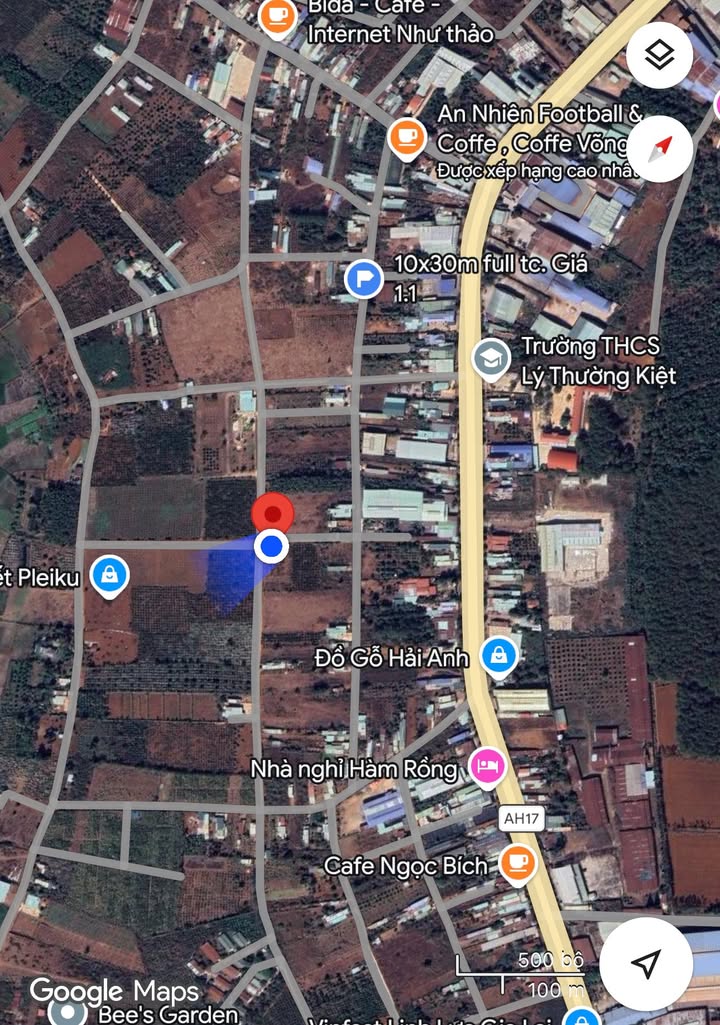Tap the red dropped pin
The image size is (720, 1025).
[272, 514]
